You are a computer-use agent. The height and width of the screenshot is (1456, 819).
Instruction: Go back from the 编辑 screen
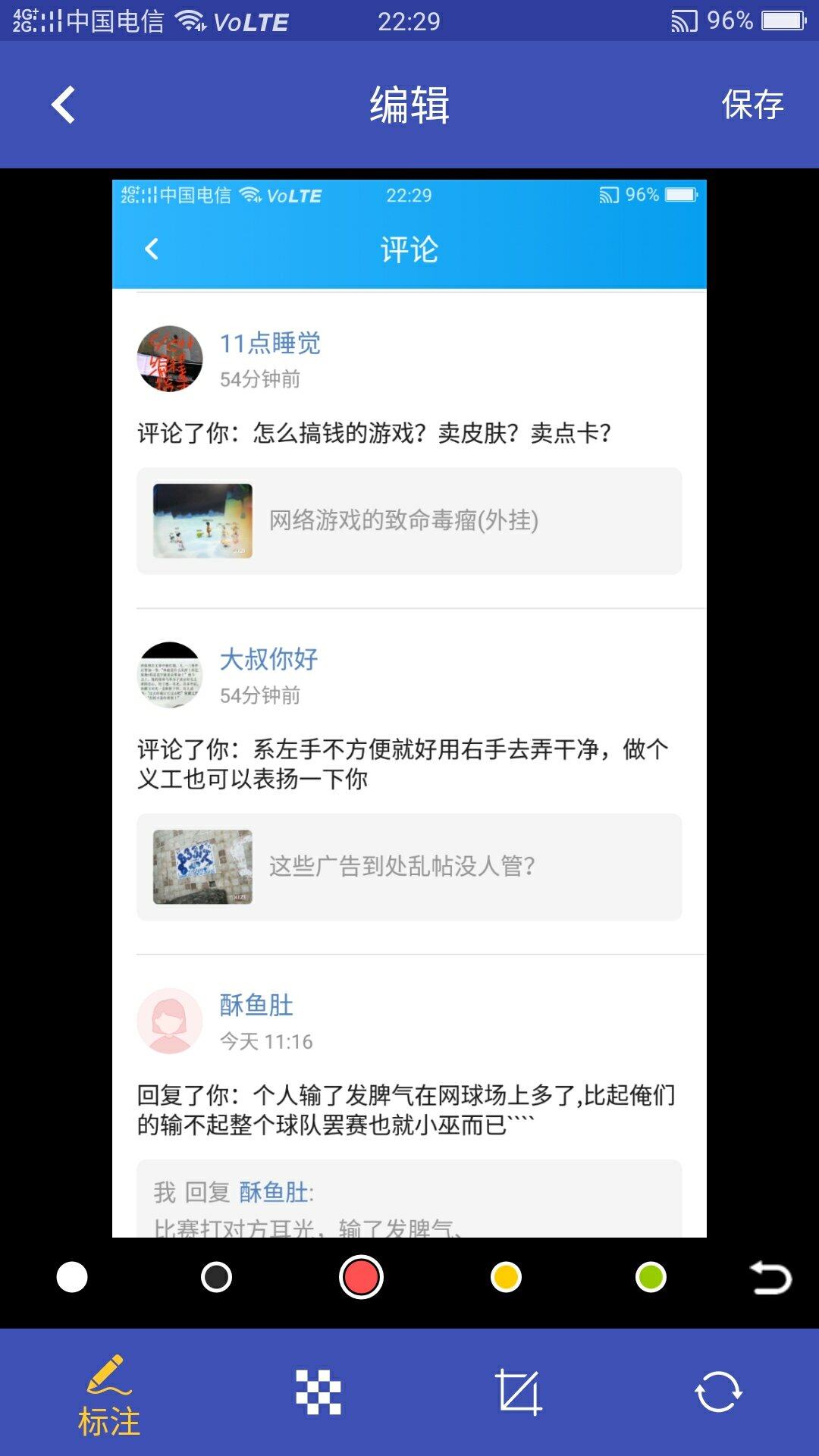(64, 105)
